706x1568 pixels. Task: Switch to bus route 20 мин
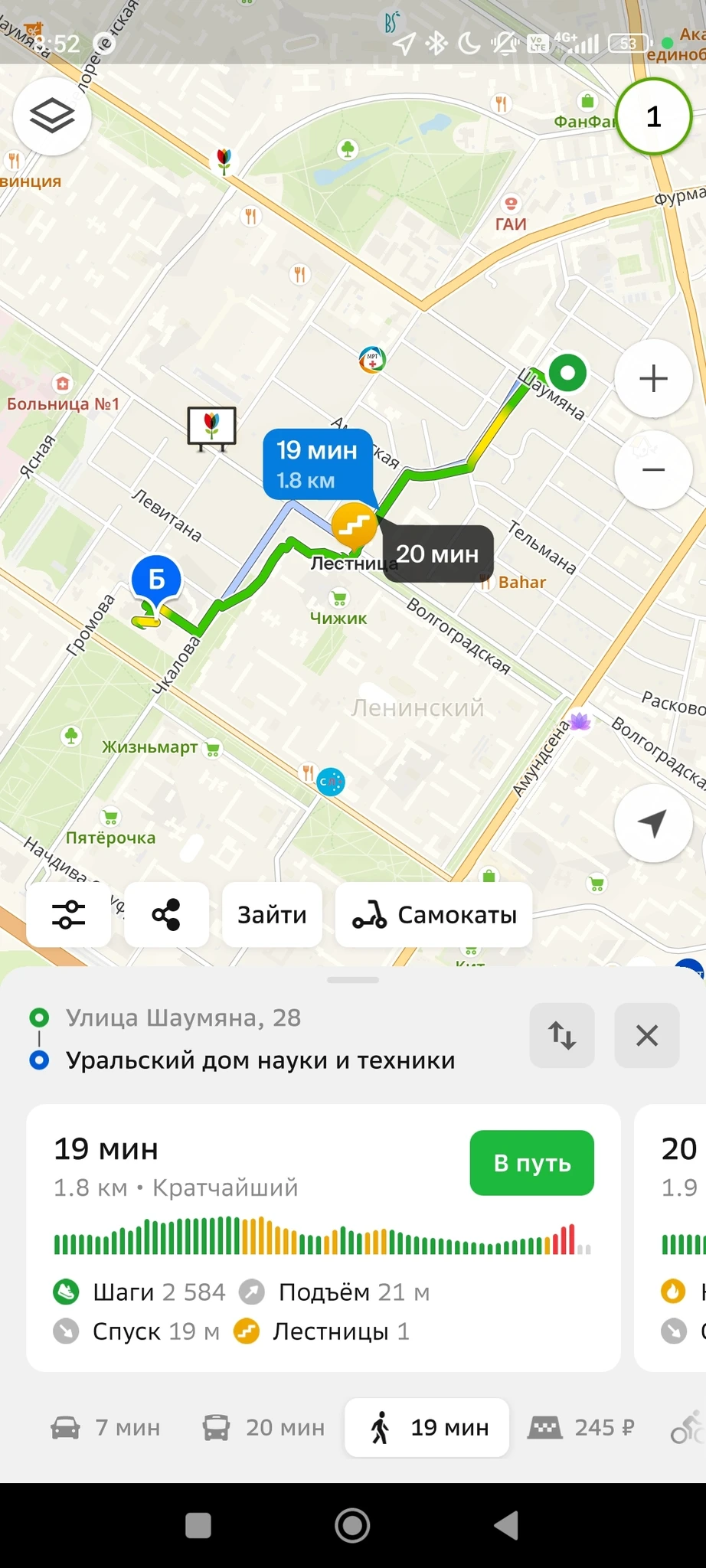coord(263,1427)
